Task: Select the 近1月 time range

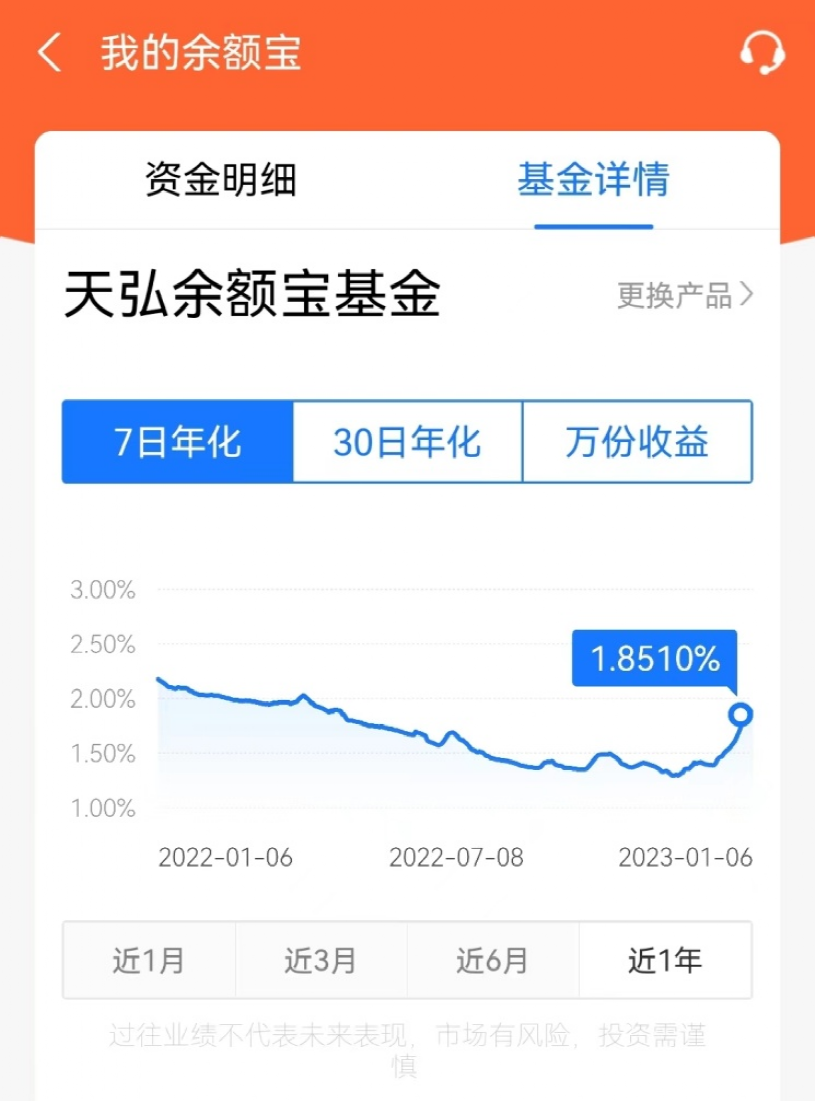Action: [x=149, y=960]
